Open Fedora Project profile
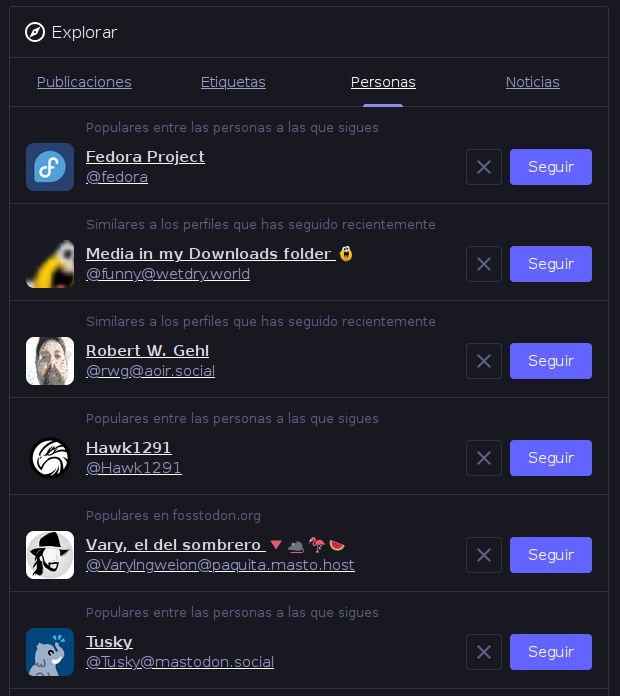Viewport: 620px width, 696px height. click(x=145, y=157)
